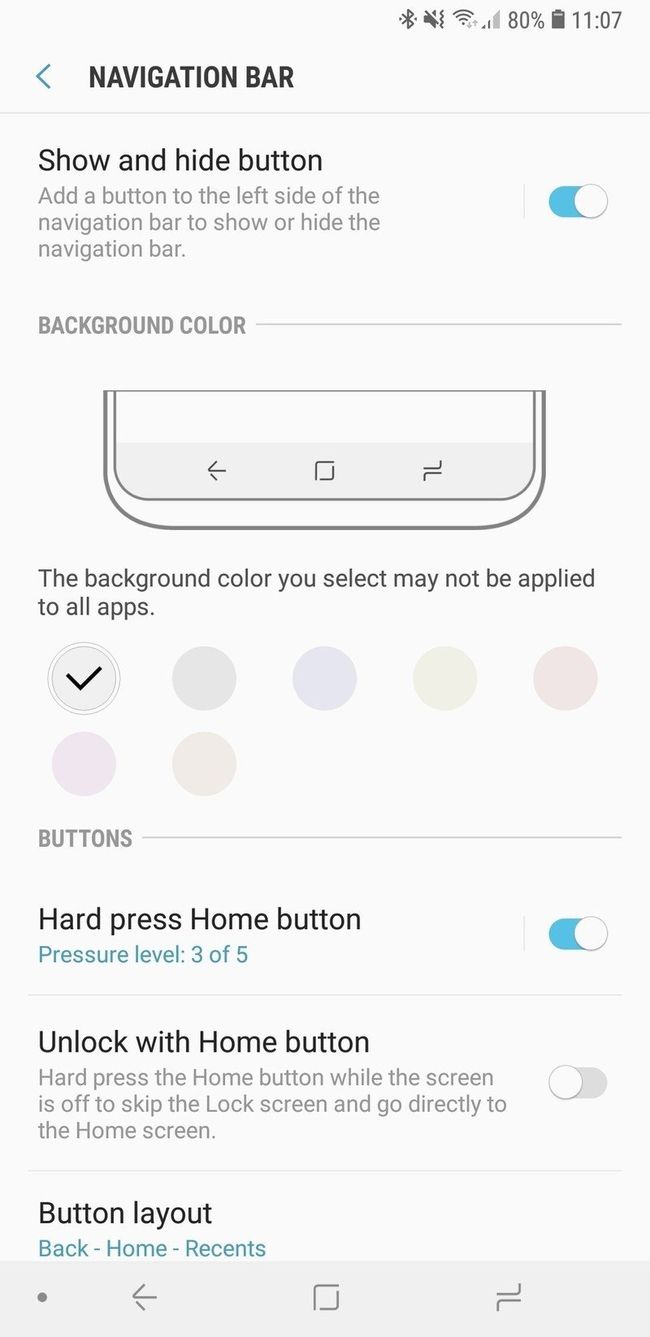The image size is (650, 1337).
Task: Go to the home screen
Action: 326,1298
